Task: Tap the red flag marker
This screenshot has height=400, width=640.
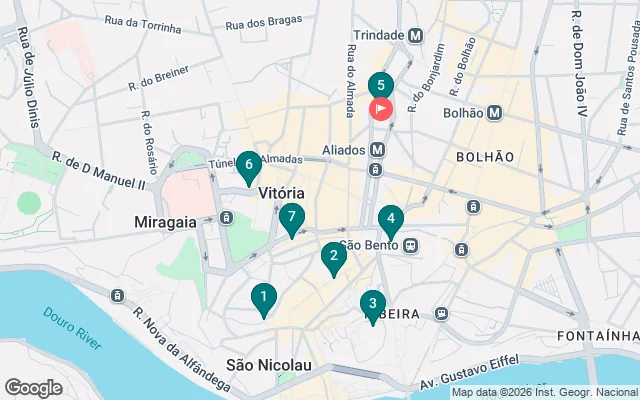Action: click(x=381, y=109)
